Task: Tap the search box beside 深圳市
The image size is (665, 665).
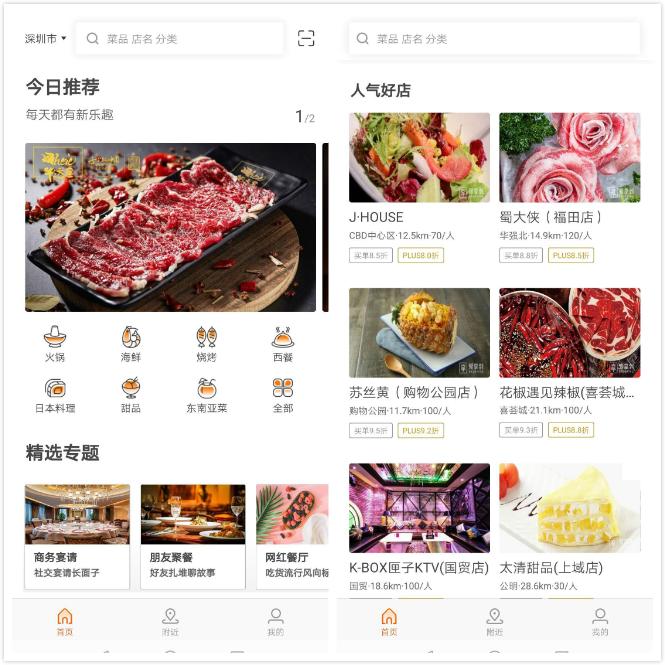Action: [x=180, y=38]
